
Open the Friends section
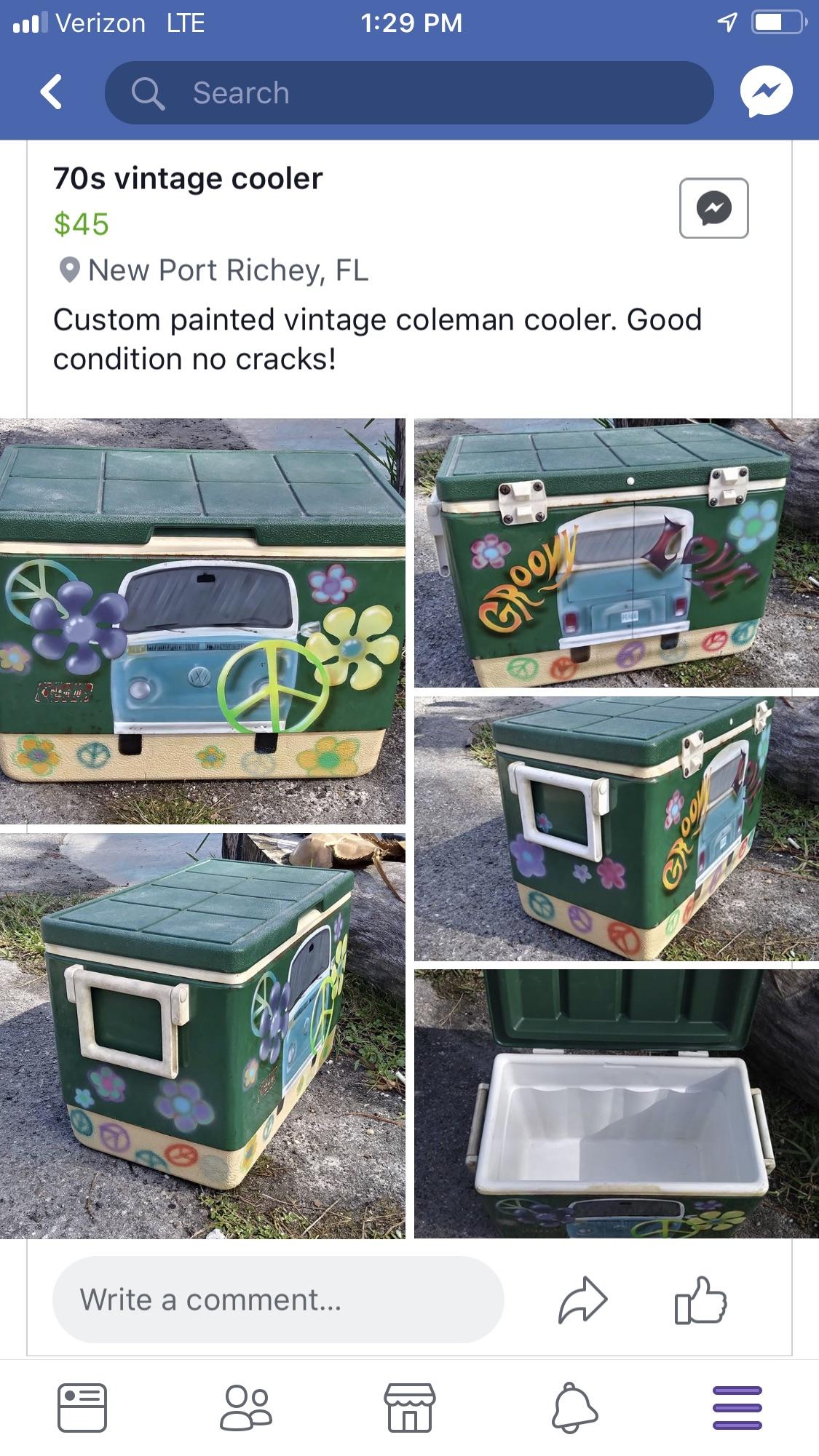click(245, 1409)
